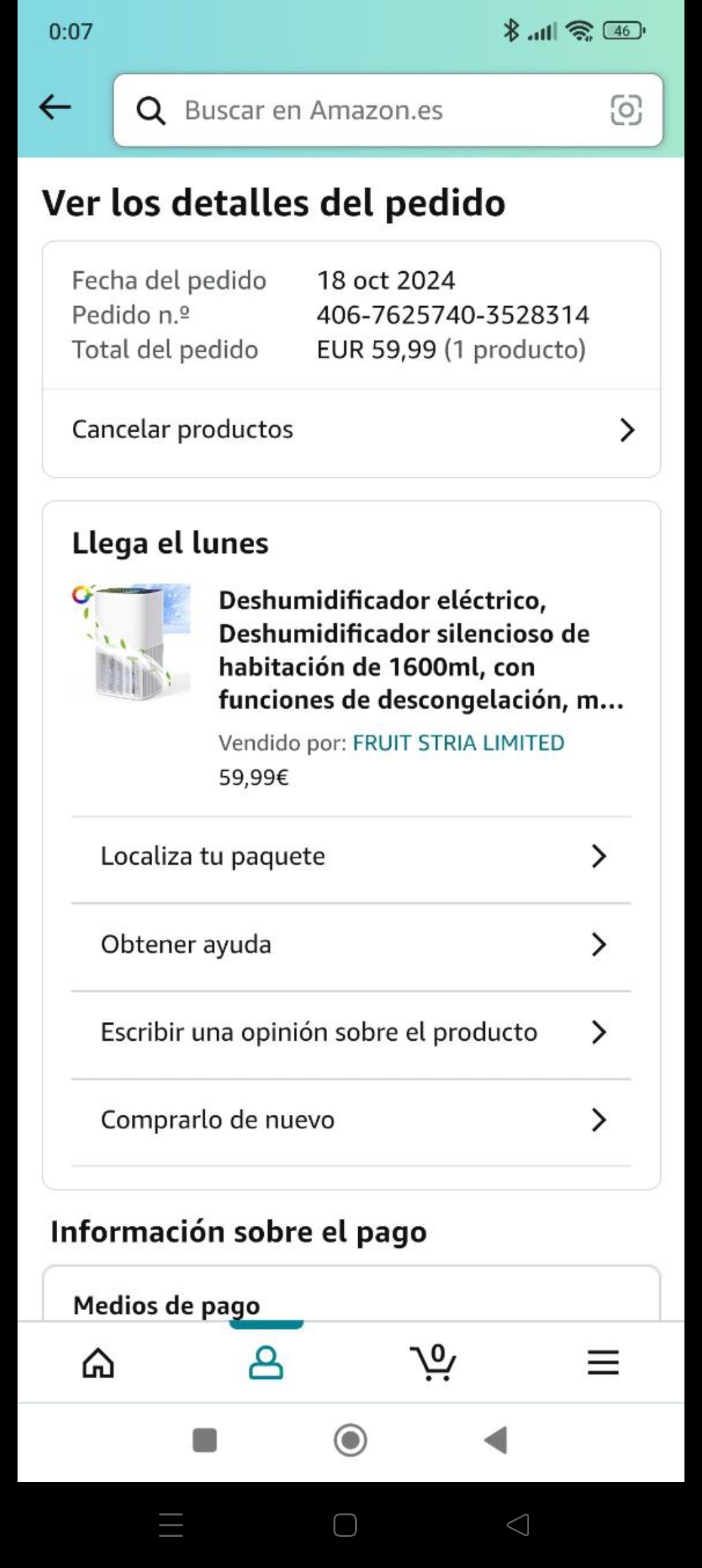Viewport: 702px width, 1568px height.
Task: Select Comprarlo de nuevo
Action: tap(351, 1120)
